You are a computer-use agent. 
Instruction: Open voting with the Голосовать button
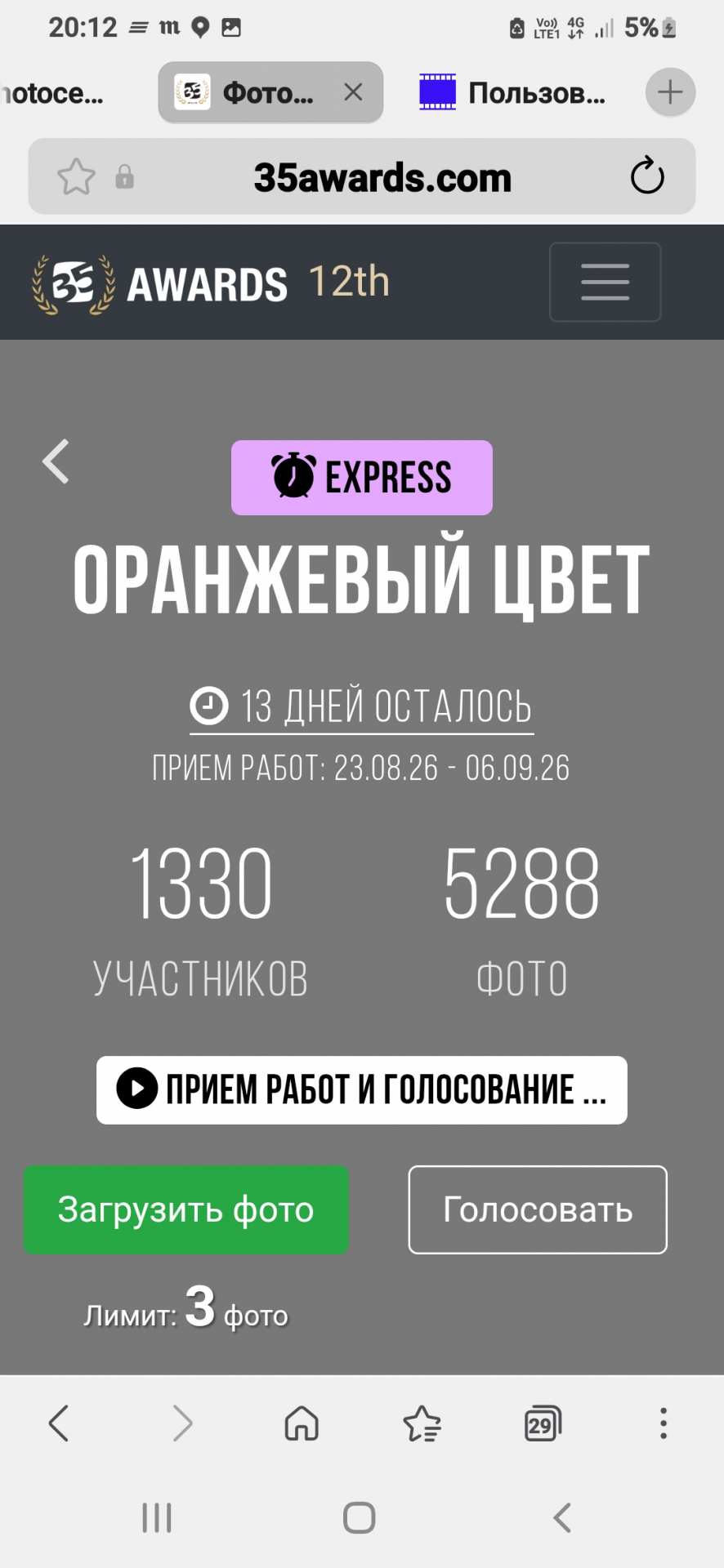point(538,1209)
